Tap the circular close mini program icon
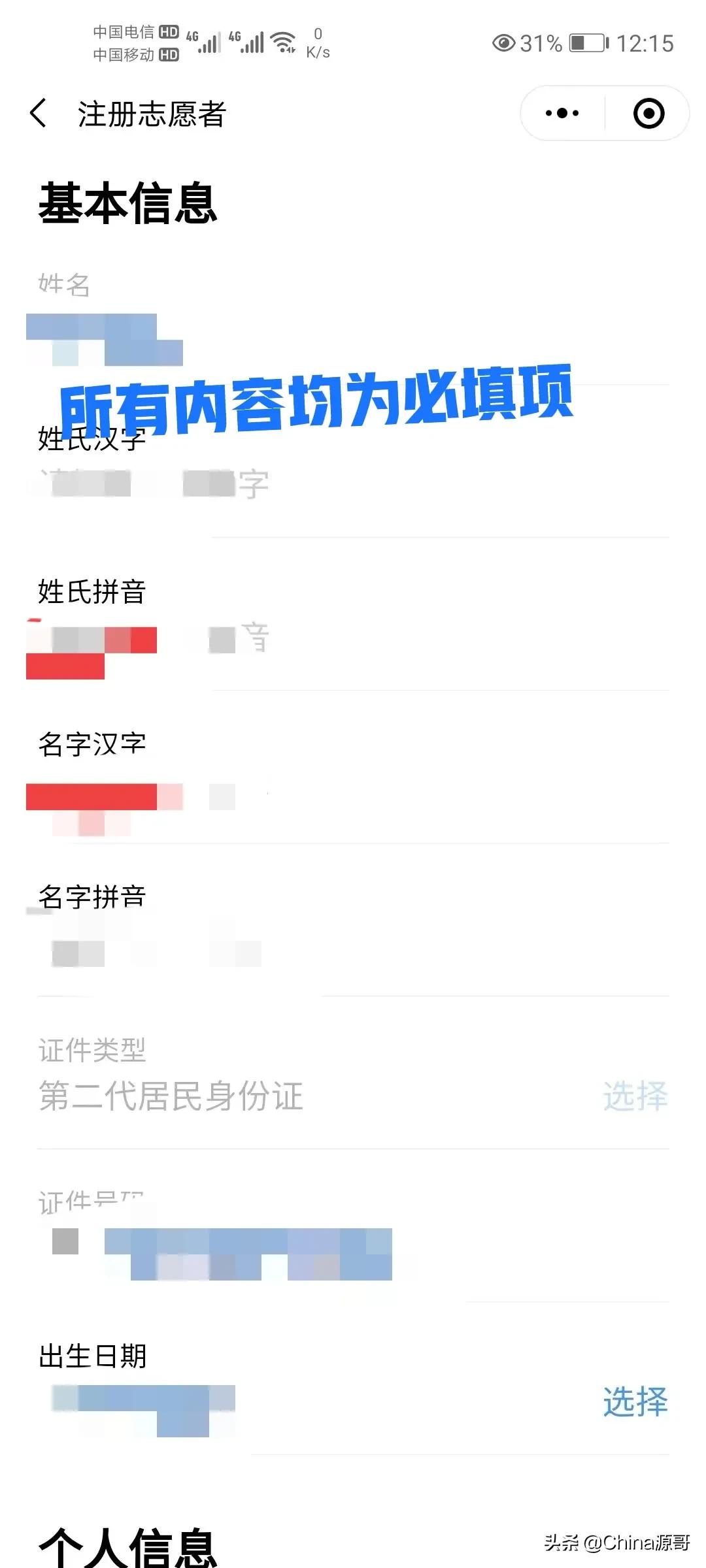Image resolution: width=706 pixels, height=1568 pixels. (648, 112)
